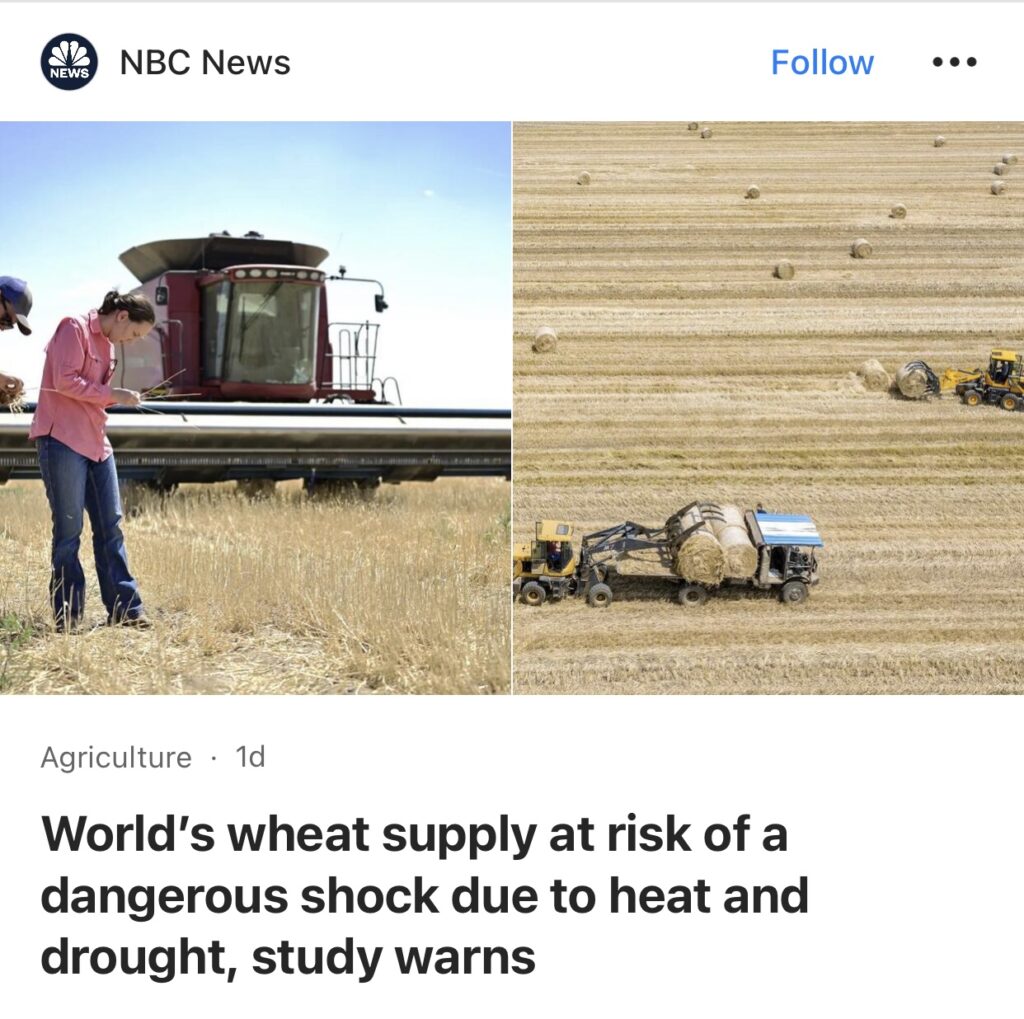This screenshot has width=1024, height=1019.
Task: Read the World's wheat supply headline story
Action: click(x=424, y=895)
